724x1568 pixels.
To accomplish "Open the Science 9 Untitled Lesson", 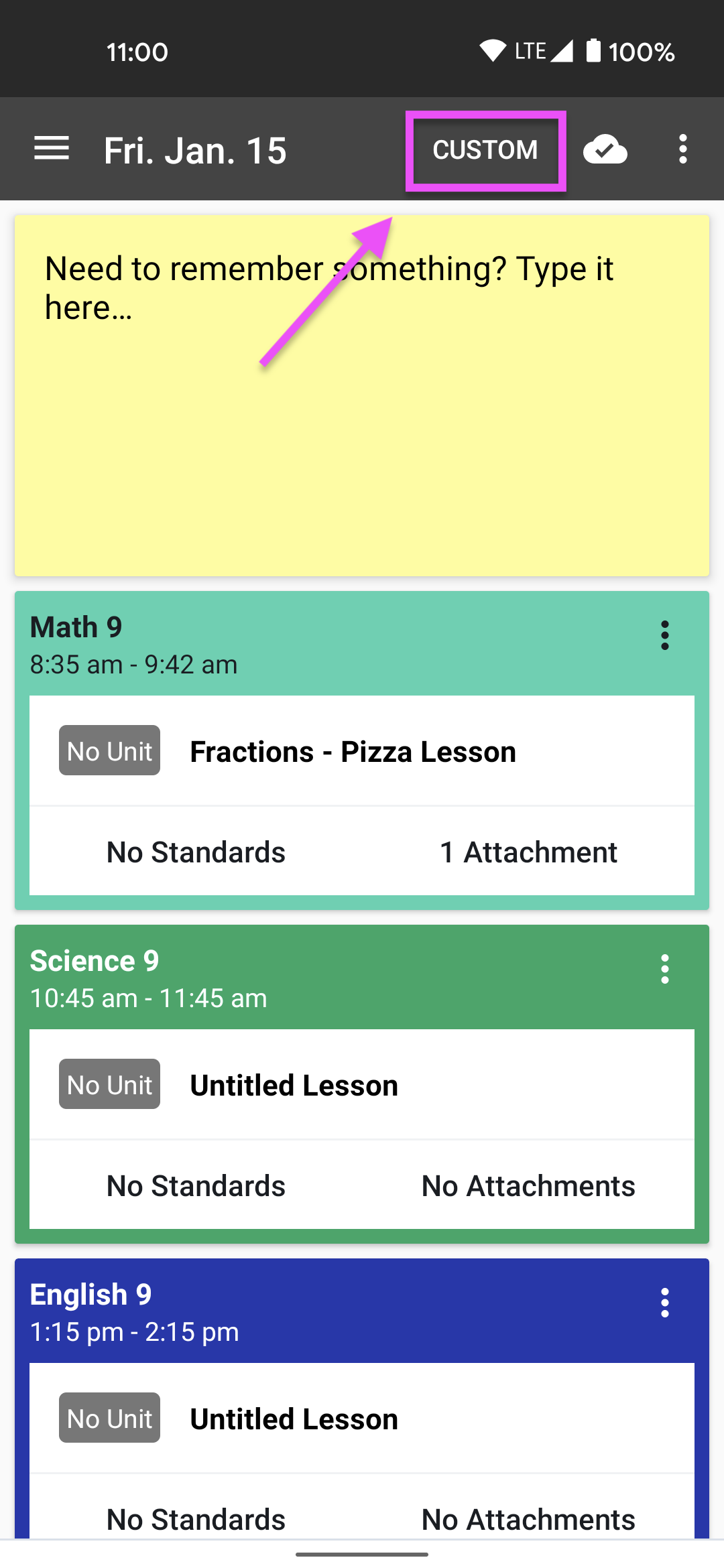I will tap(362, 1085).
